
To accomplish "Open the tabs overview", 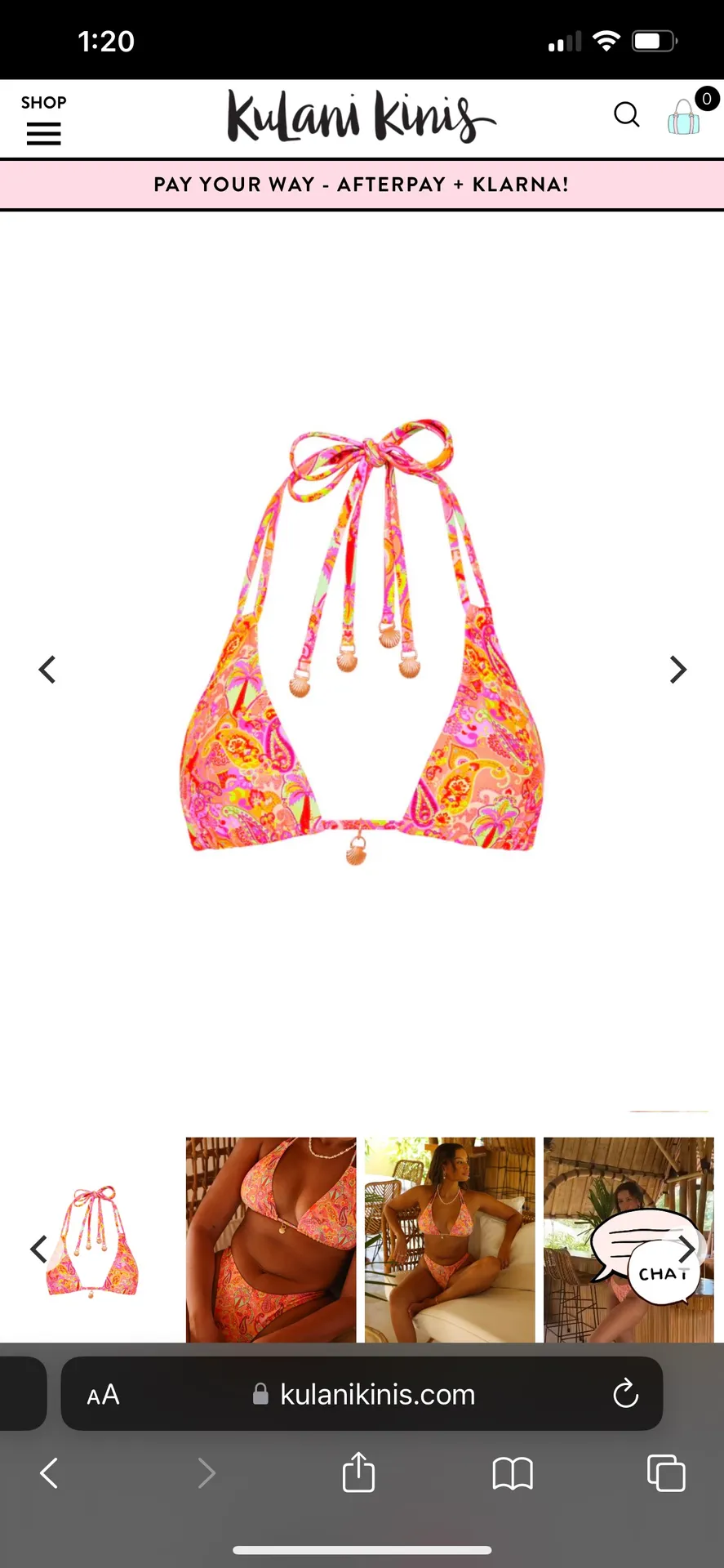I will 666,1473.
